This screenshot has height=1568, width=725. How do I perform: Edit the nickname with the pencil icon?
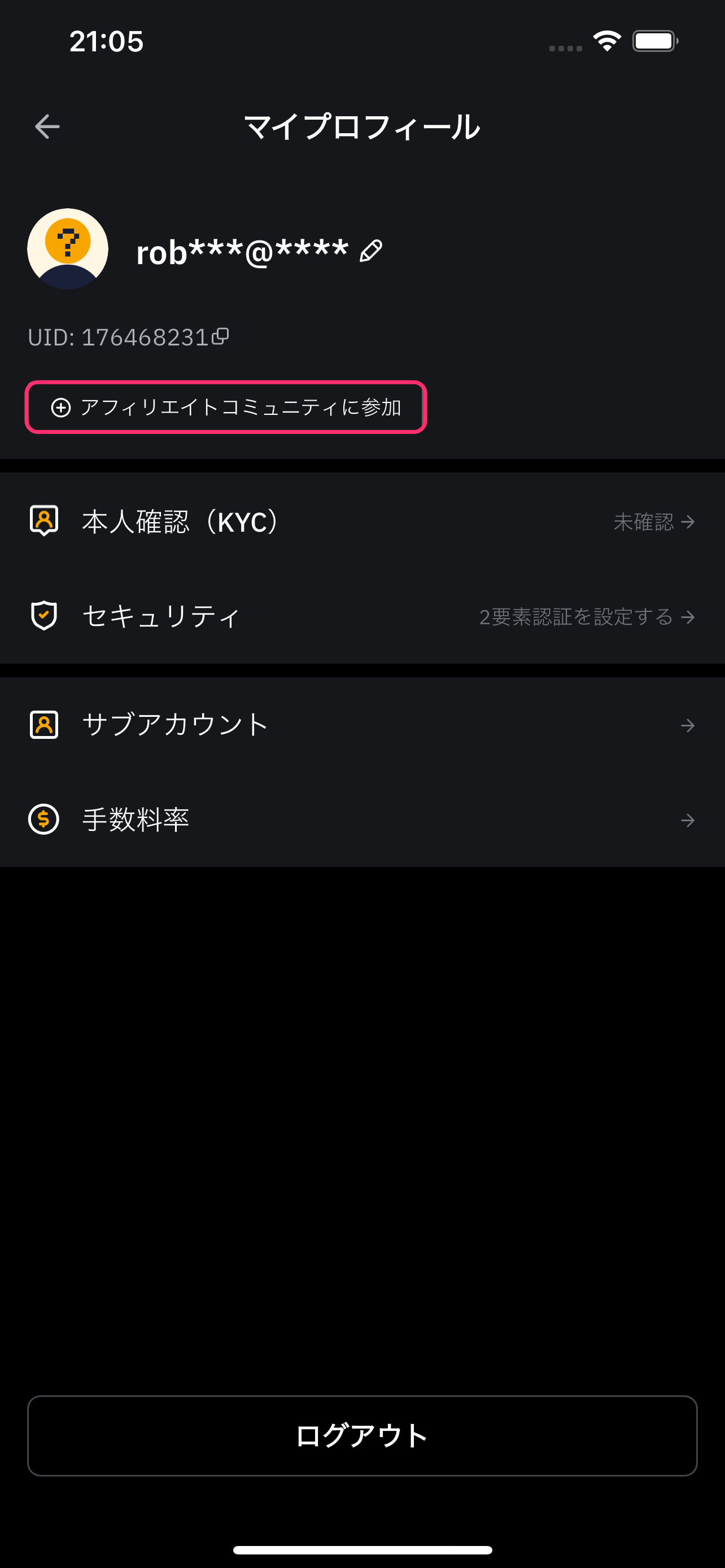[x=371, y=251]
